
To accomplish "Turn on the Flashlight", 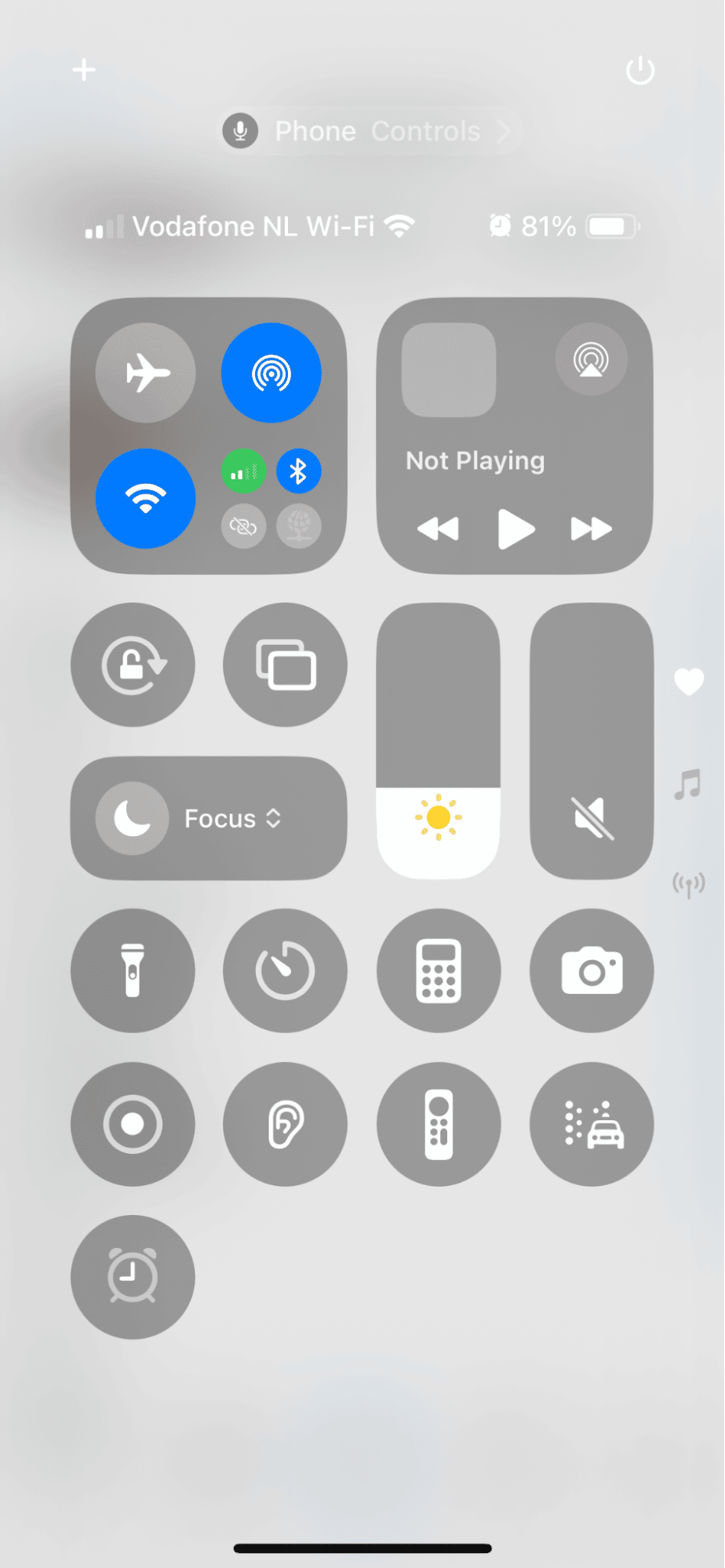I will coord(132,970).
